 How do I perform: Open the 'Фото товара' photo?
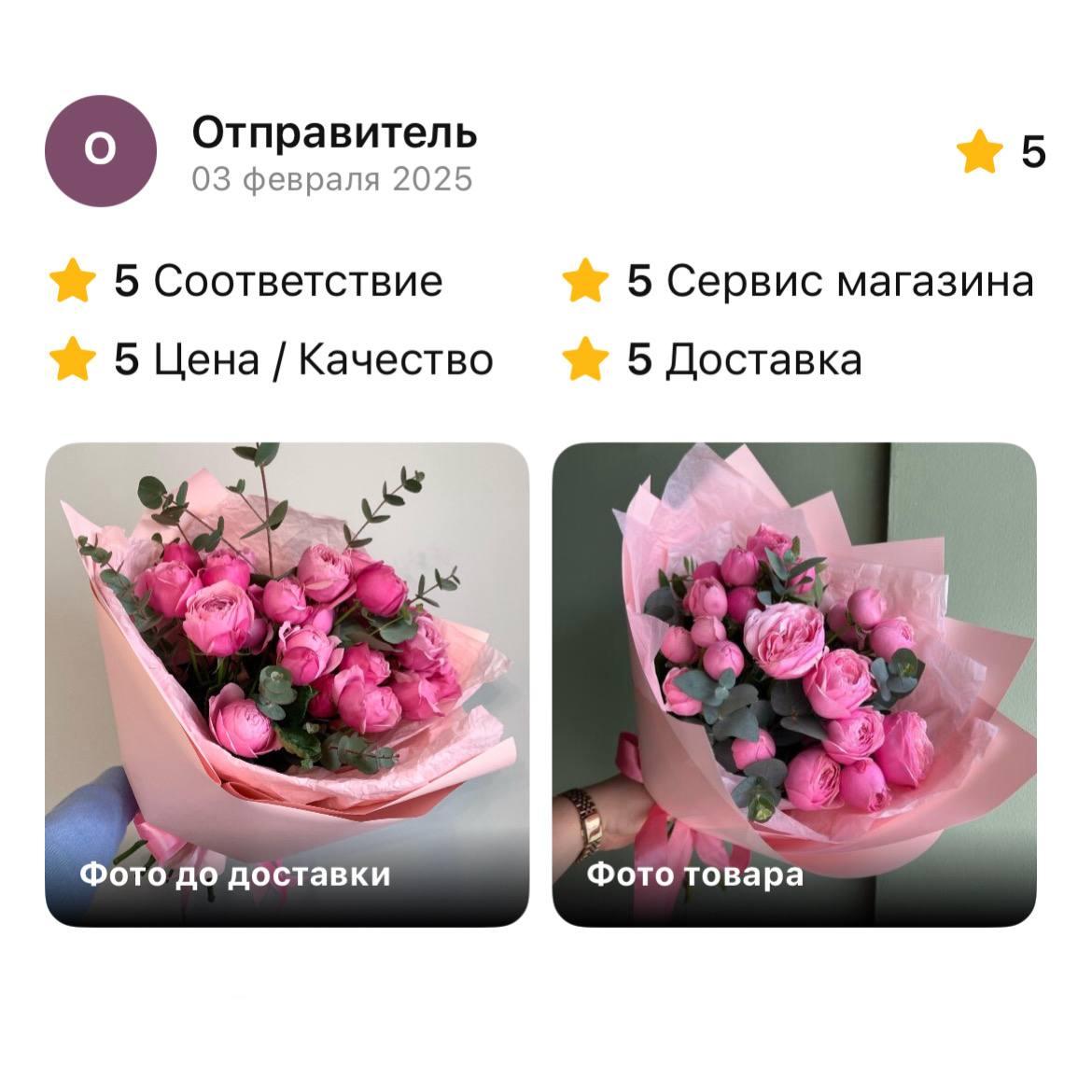(x=794, y=684)
